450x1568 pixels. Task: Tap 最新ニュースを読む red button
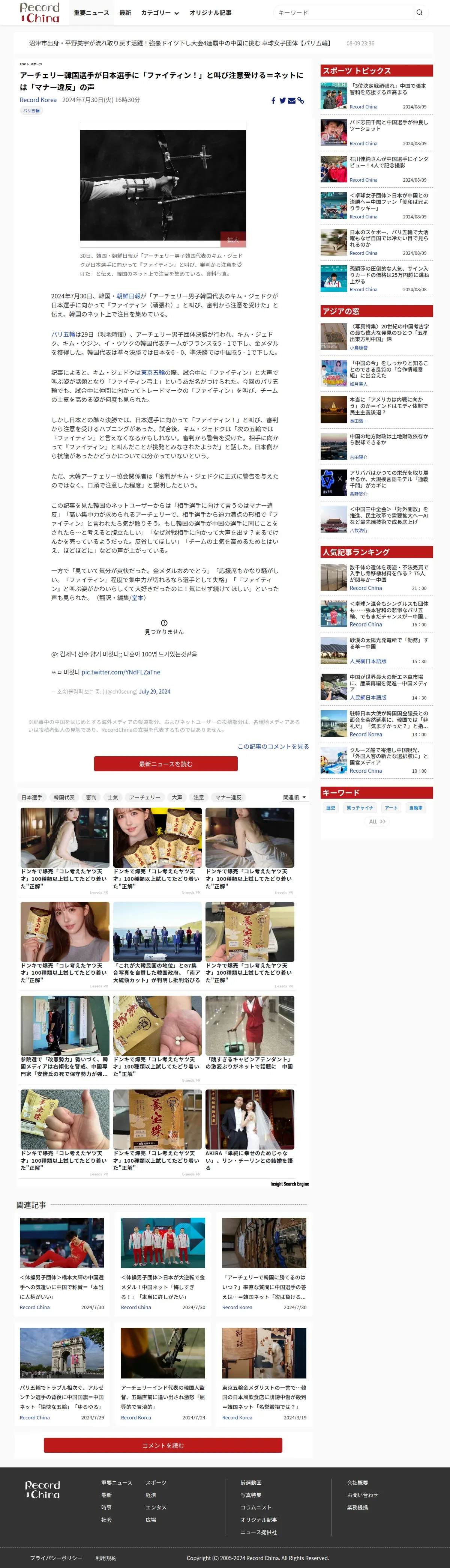tap(165, 764)
